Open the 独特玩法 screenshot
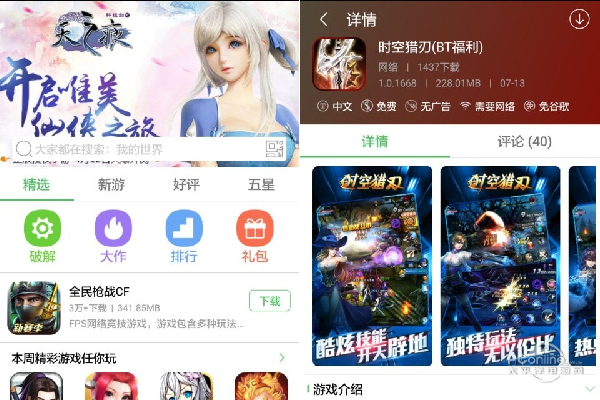Image resolution: width=600 pixels, height=400 pixels. (500, 268)
